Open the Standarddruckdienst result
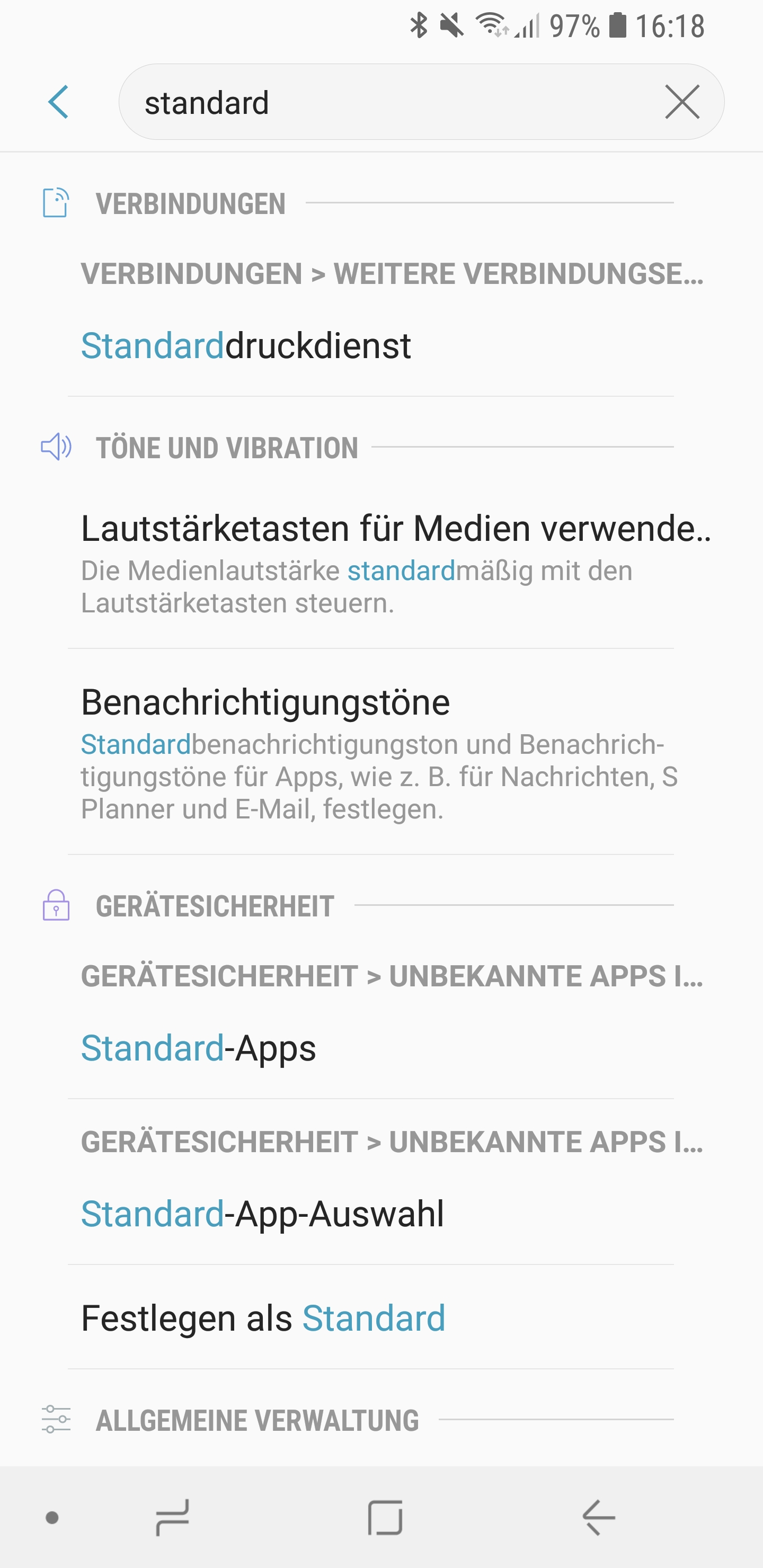The height and width of the screenshot is (1568, 763). click(246, 346)
